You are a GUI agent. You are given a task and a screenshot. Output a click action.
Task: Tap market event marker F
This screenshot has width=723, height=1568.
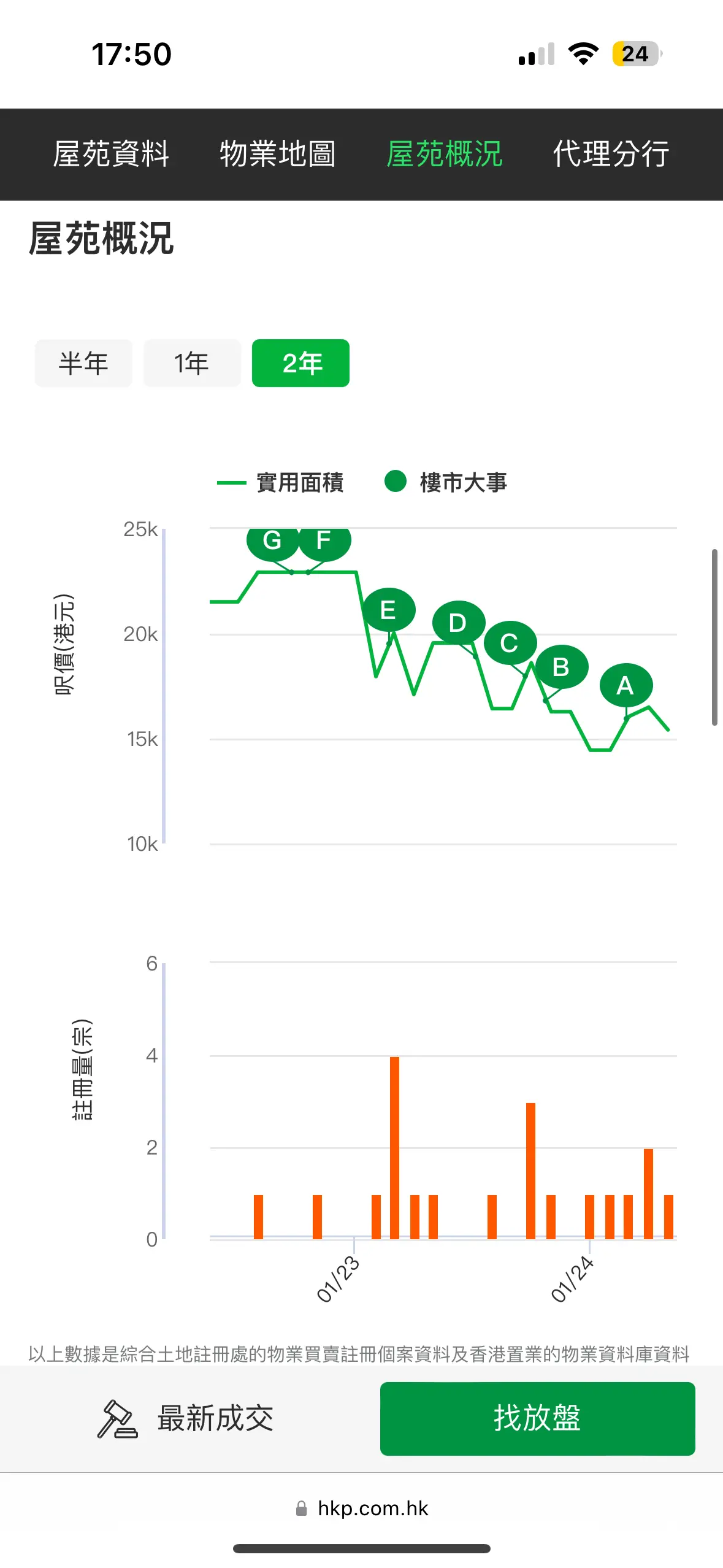pyautogui.click(x=324, y=540)
